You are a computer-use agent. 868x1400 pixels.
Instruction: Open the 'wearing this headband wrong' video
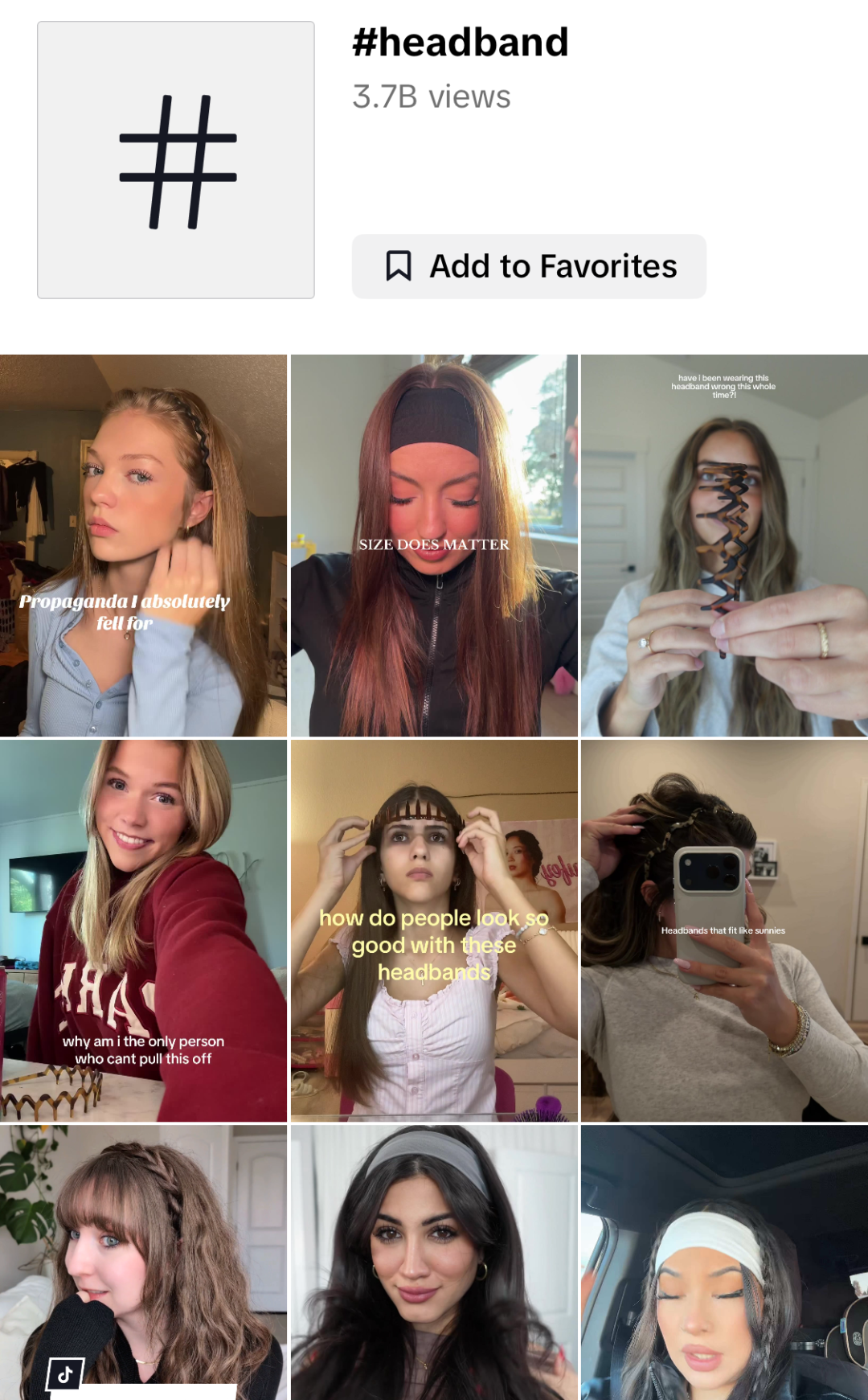[x=724, y=545]
